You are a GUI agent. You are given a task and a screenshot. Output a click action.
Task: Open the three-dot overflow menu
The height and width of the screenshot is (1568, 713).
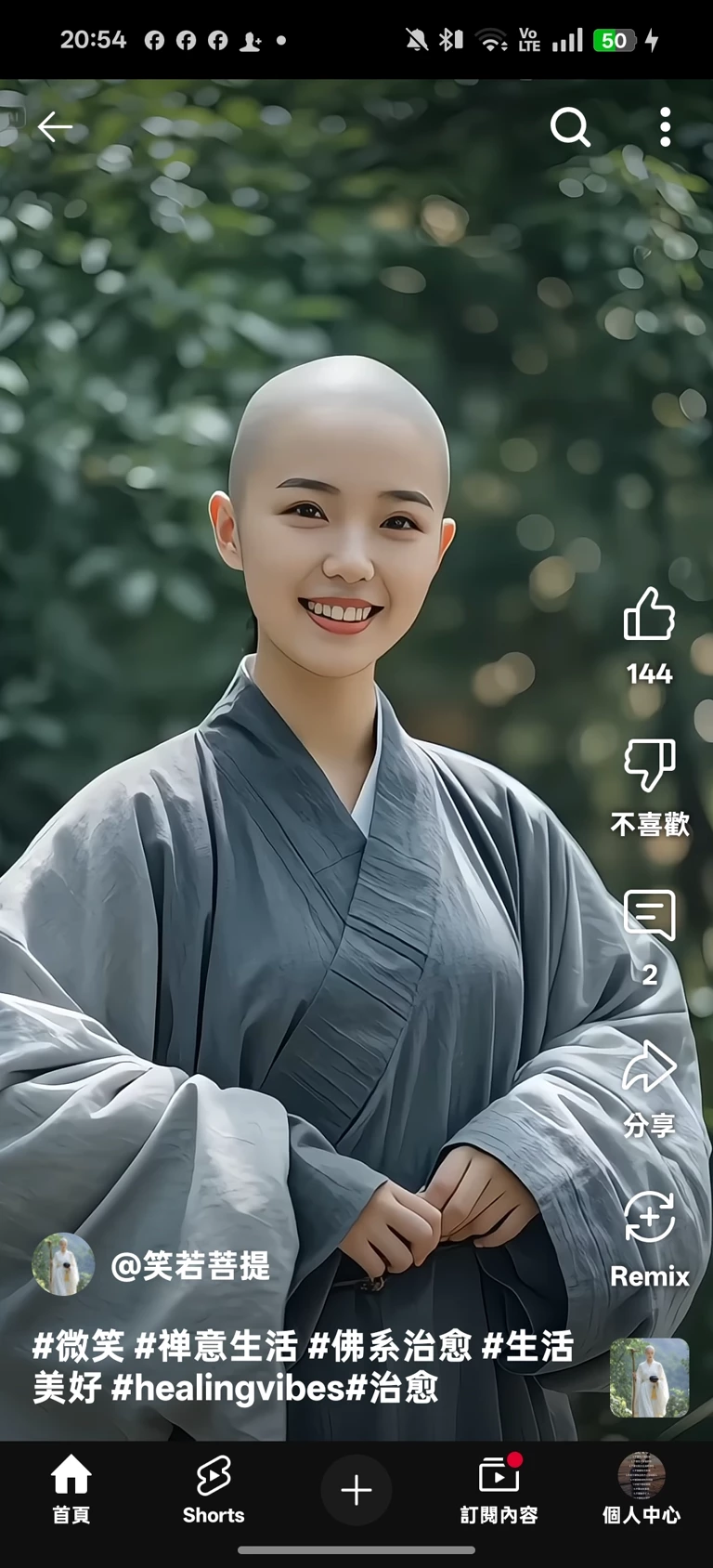665,127
